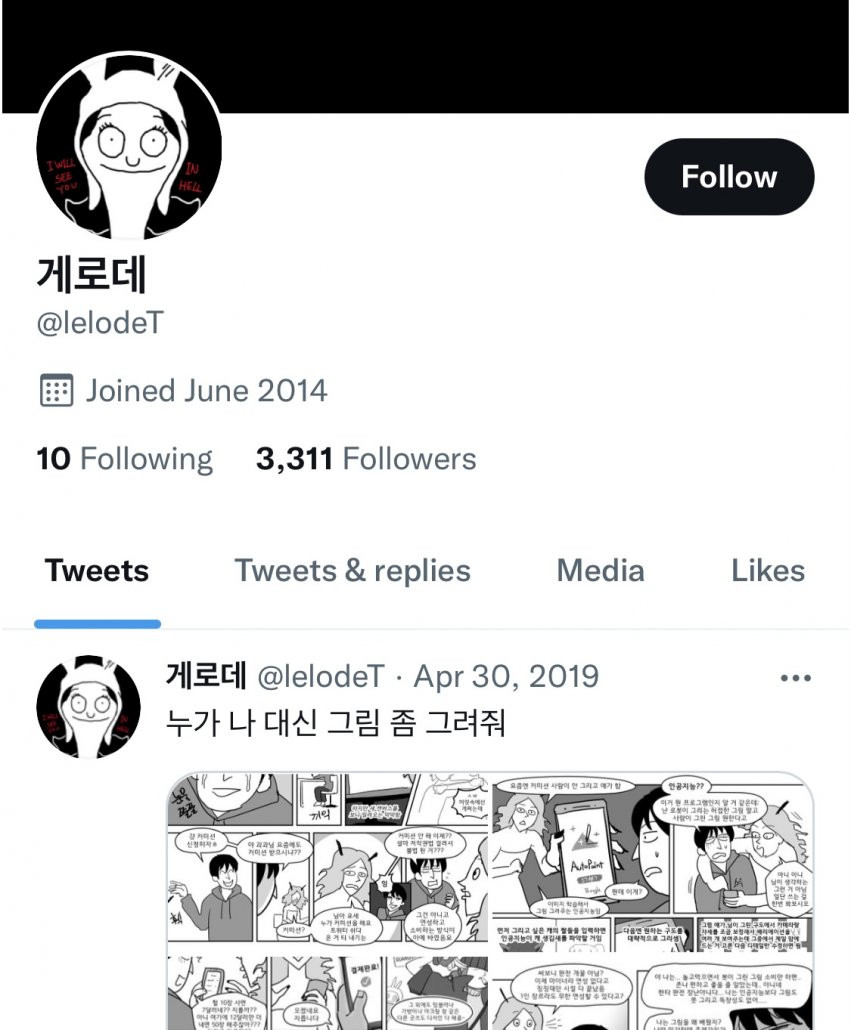The image size is (850, 1030).
Task: Follow the 게로데 account
Action: click(x=729, y=177)
